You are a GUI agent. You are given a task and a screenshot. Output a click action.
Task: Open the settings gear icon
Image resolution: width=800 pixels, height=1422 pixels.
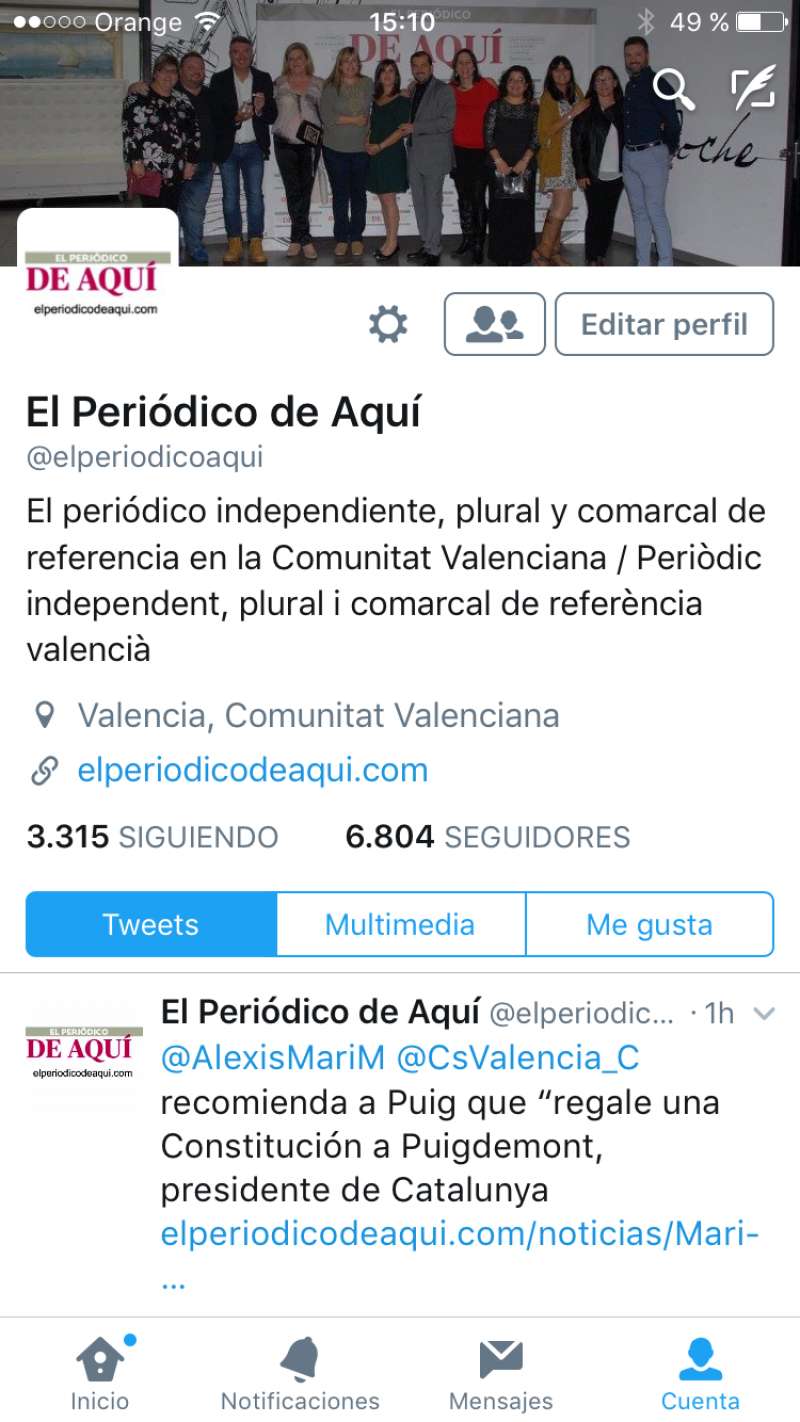pyautogui.click(x=388, y=324)
